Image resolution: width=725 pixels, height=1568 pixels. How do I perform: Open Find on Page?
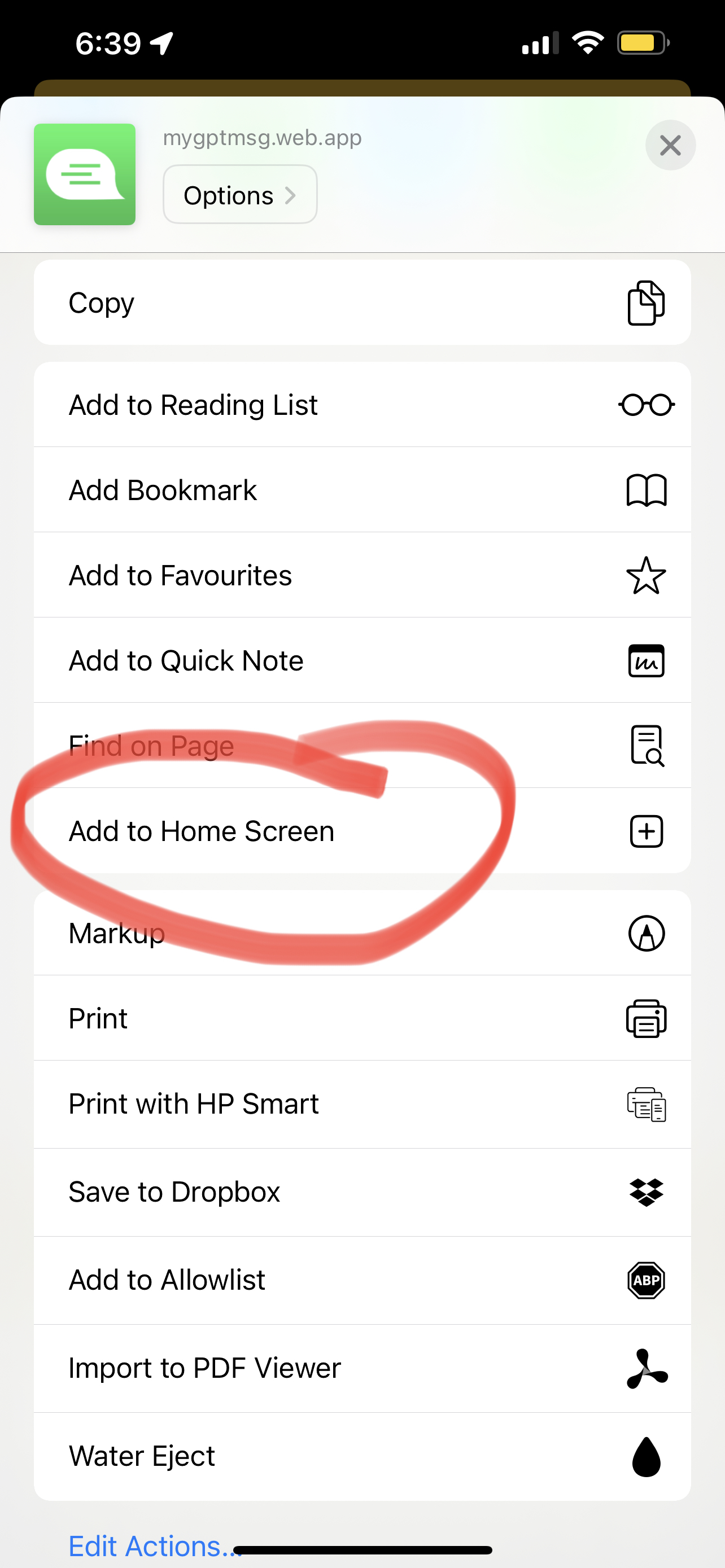(362, 746)
